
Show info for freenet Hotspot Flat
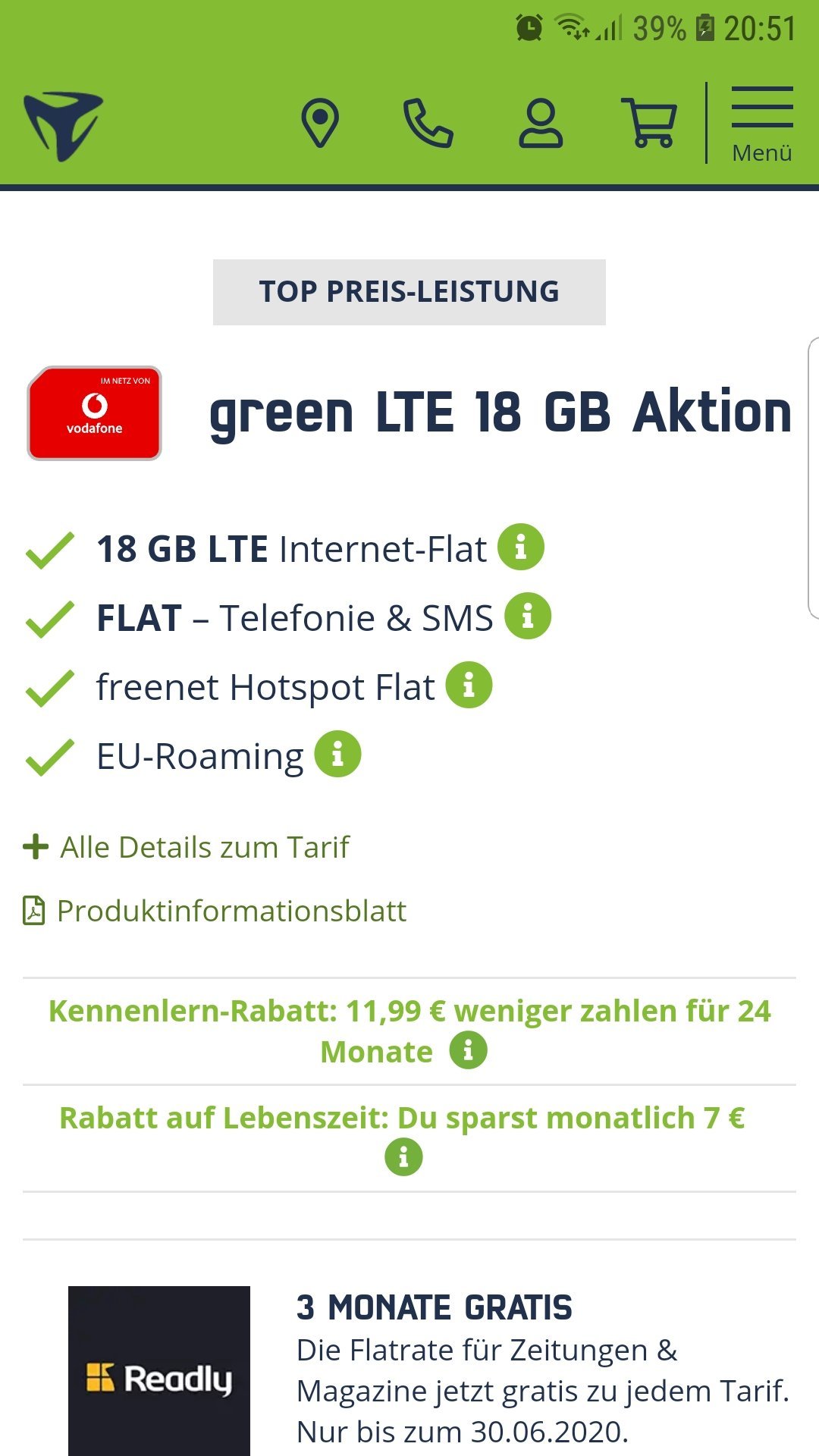point(469,685)
